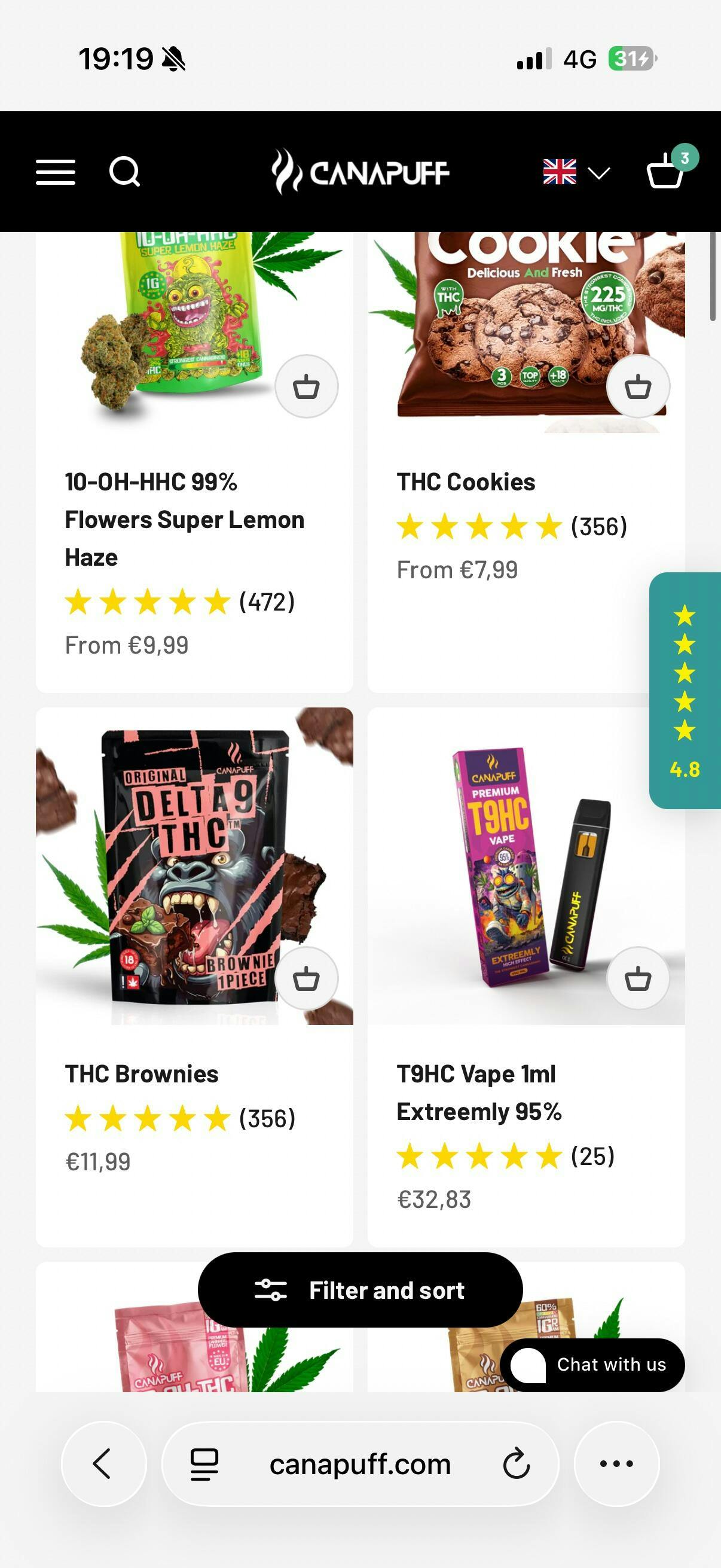Open the hamburger menu
This screenshot has width=721, height=1568.
[56, 172]
